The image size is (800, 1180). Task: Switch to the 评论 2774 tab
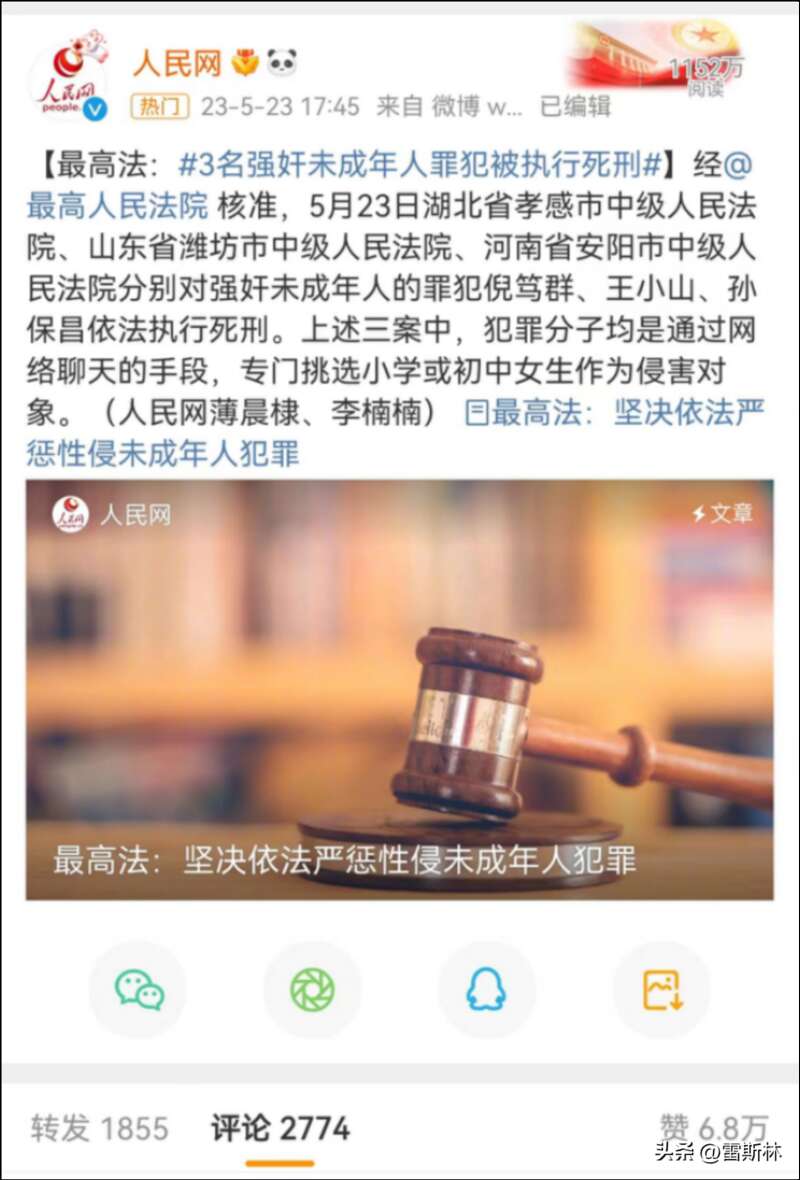click(x=280, y=1129)
